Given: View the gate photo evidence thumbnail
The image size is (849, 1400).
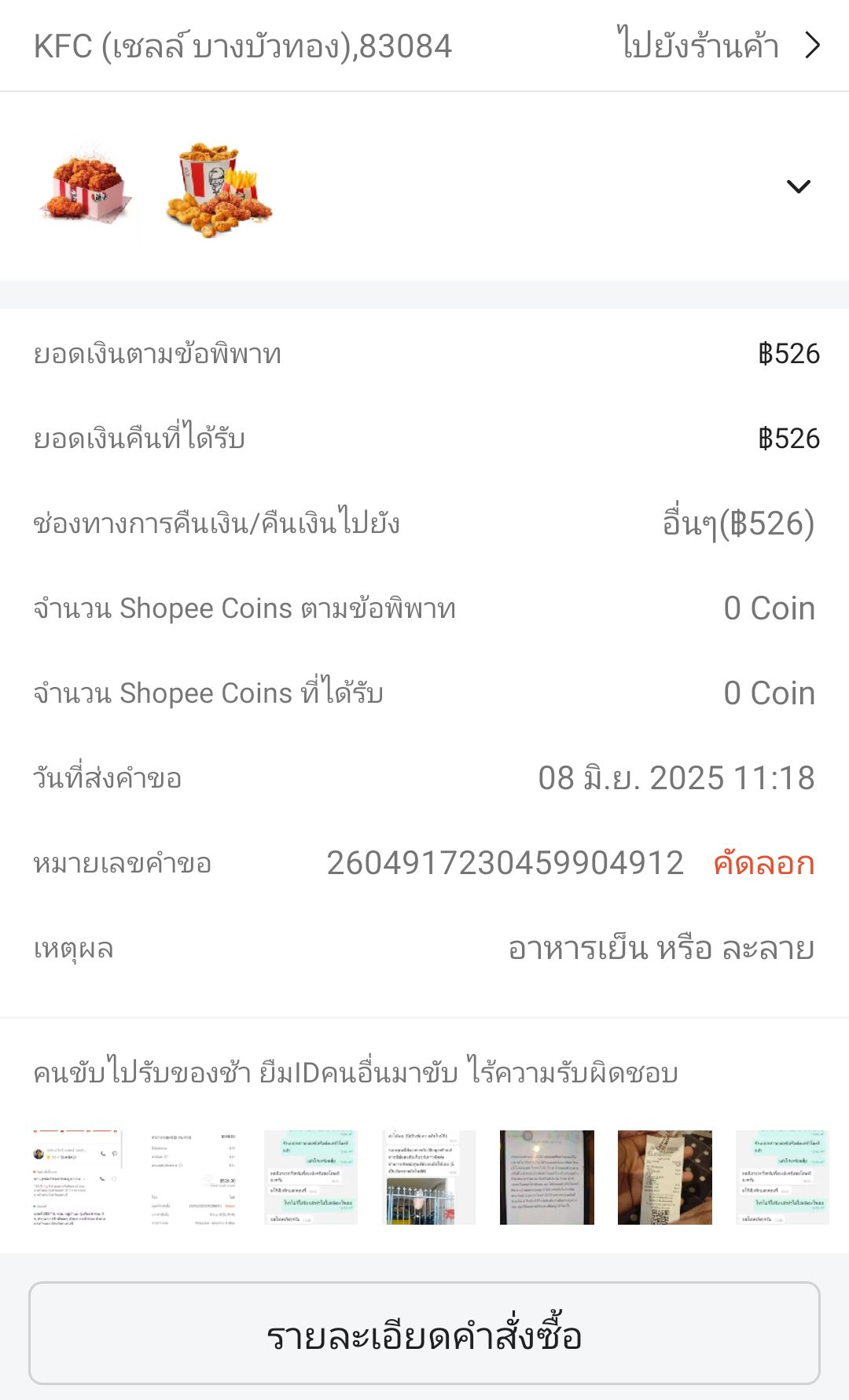Looking at the screenshot, I should (429, 1178).
